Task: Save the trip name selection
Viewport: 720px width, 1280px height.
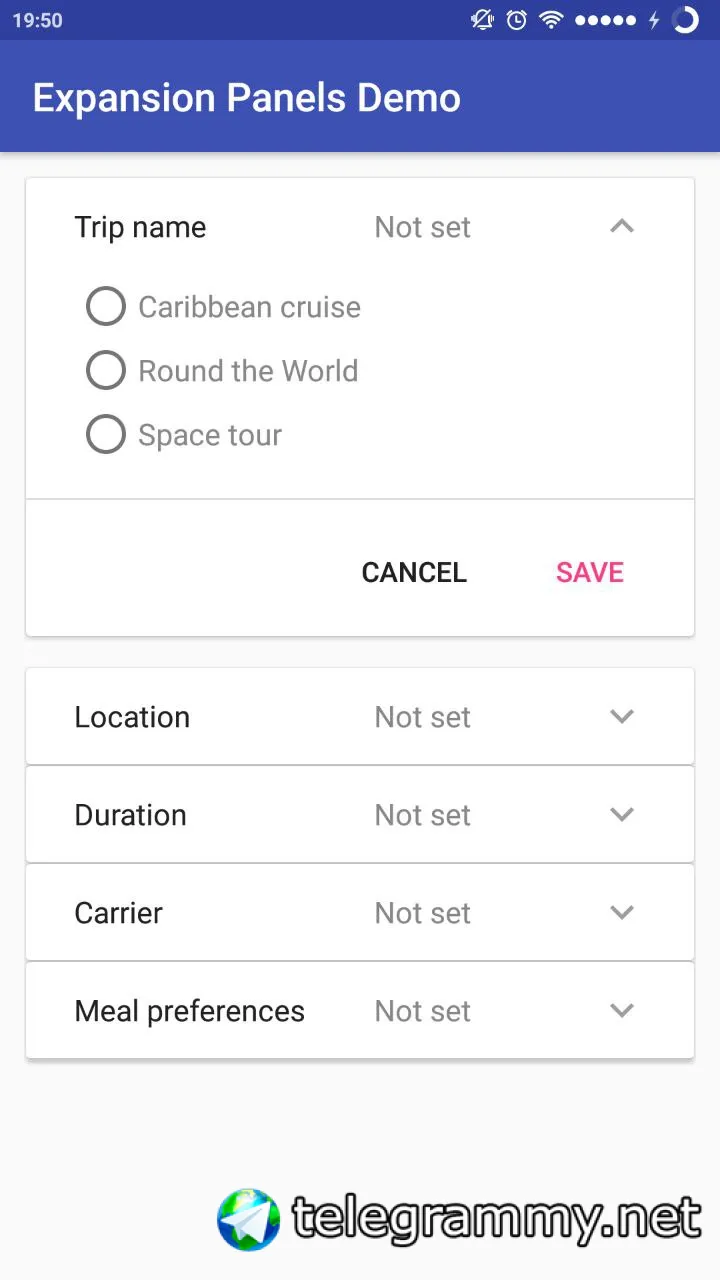Action: (x=590, y=572)
